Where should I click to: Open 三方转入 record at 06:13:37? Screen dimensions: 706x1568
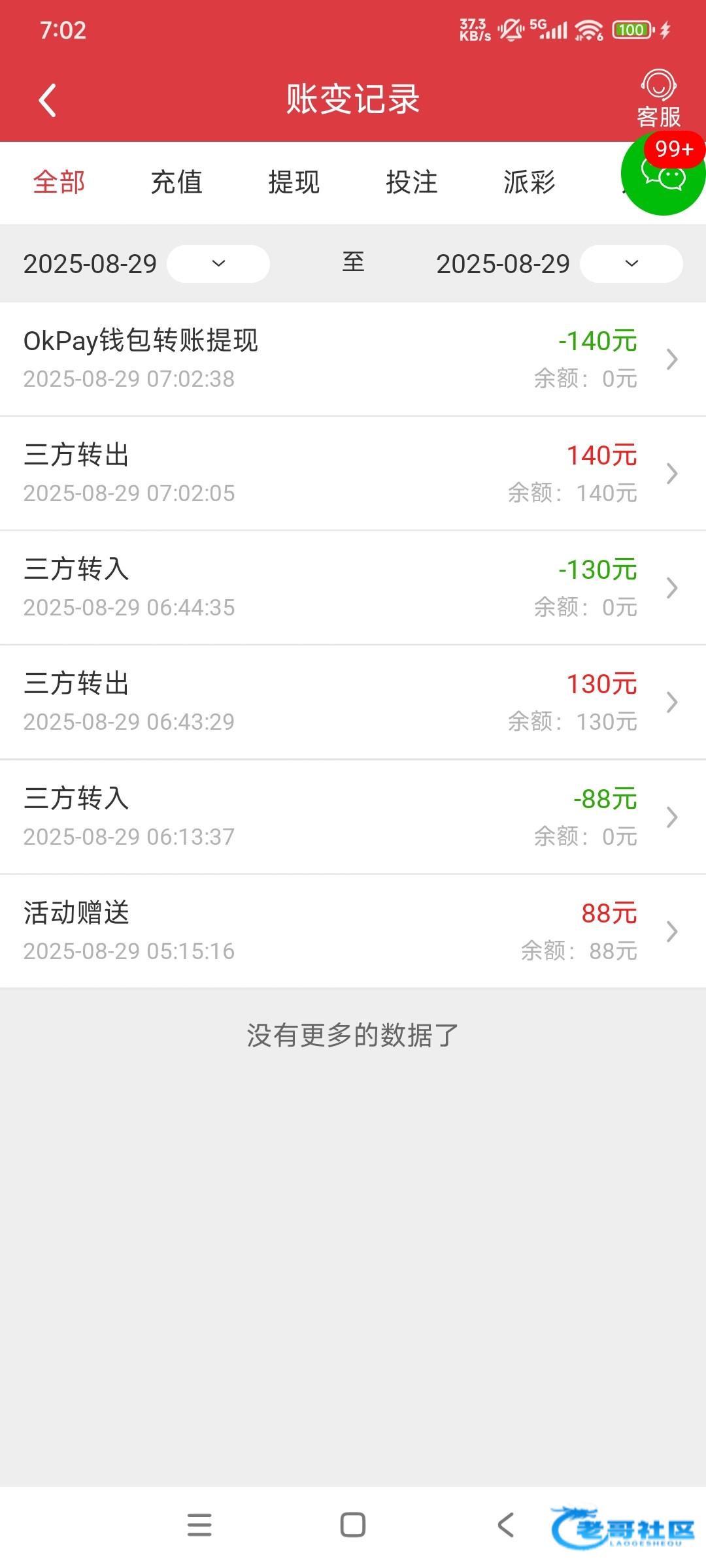pos(353,817)
